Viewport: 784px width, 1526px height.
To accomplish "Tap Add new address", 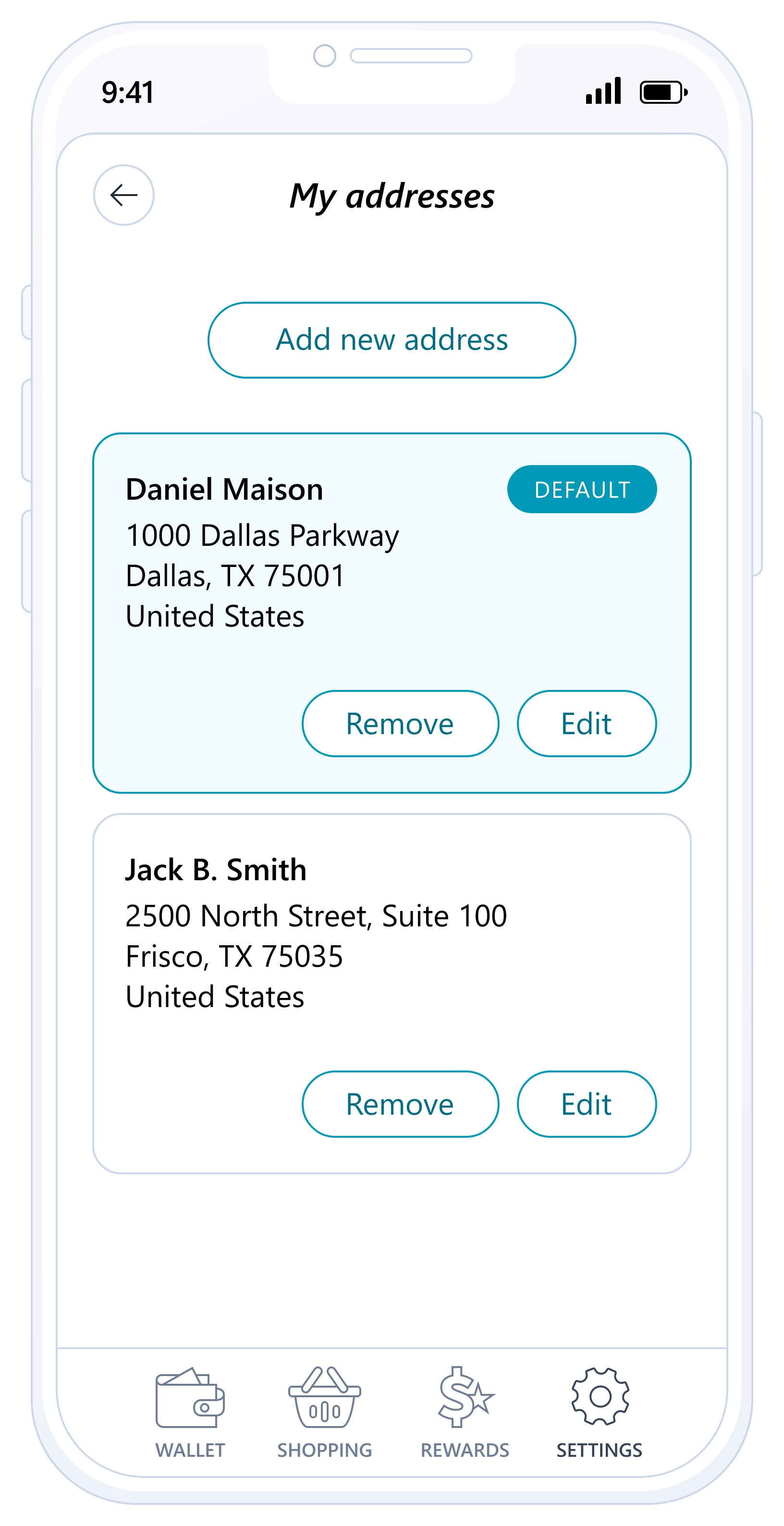I will (x=392, y=340).
